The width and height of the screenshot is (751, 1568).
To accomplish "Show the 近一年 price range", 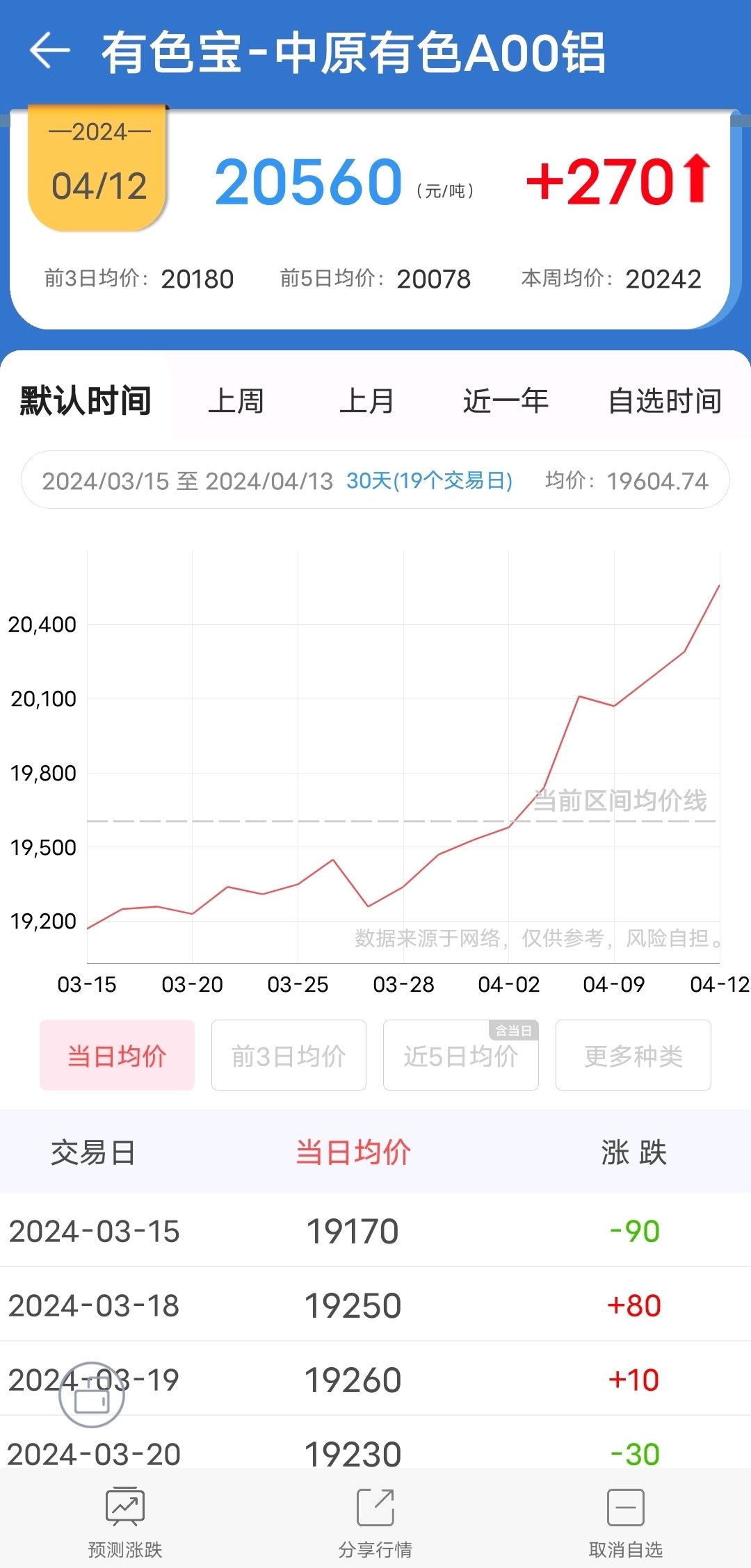I will pyautogui.click(x=506, y=401).
